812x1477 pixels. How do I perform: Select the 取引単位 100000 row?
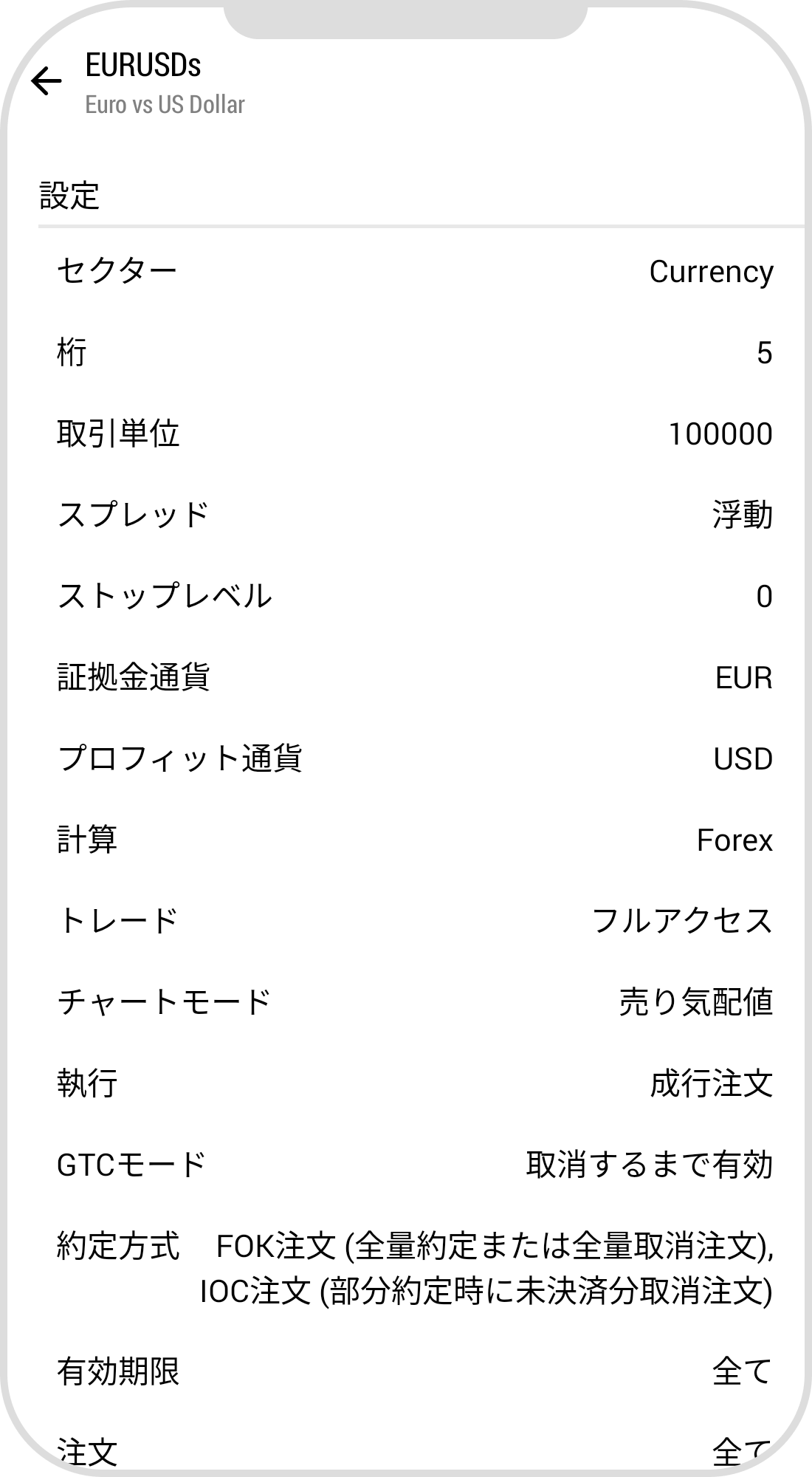[406, 434]
